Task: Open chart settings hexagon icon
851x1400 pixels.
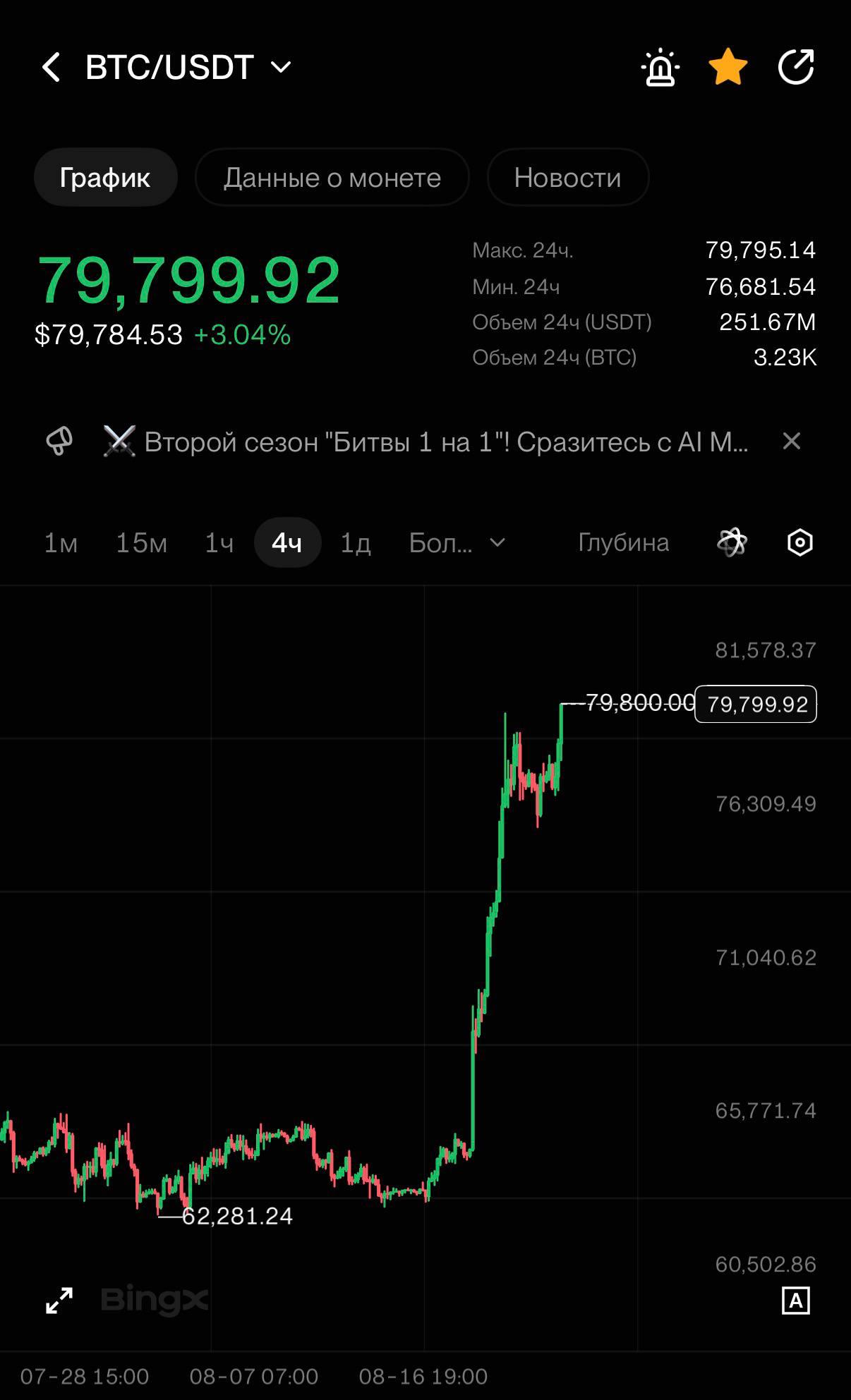Action: (x=799, y=542)
